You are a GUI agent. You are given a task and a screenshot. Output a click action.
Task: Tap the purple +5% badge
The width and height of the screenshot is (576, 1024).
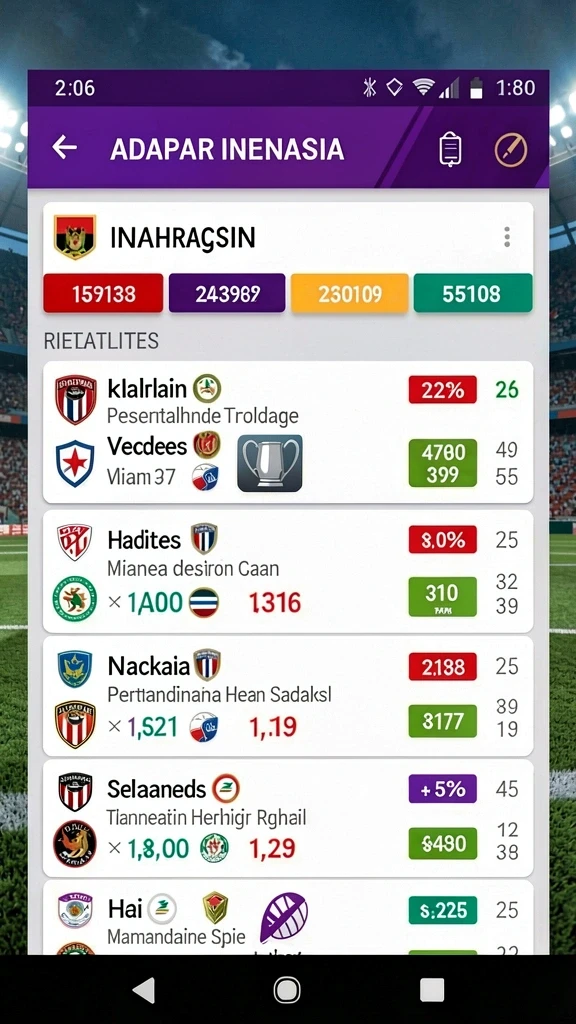click(x=442, y=788)
